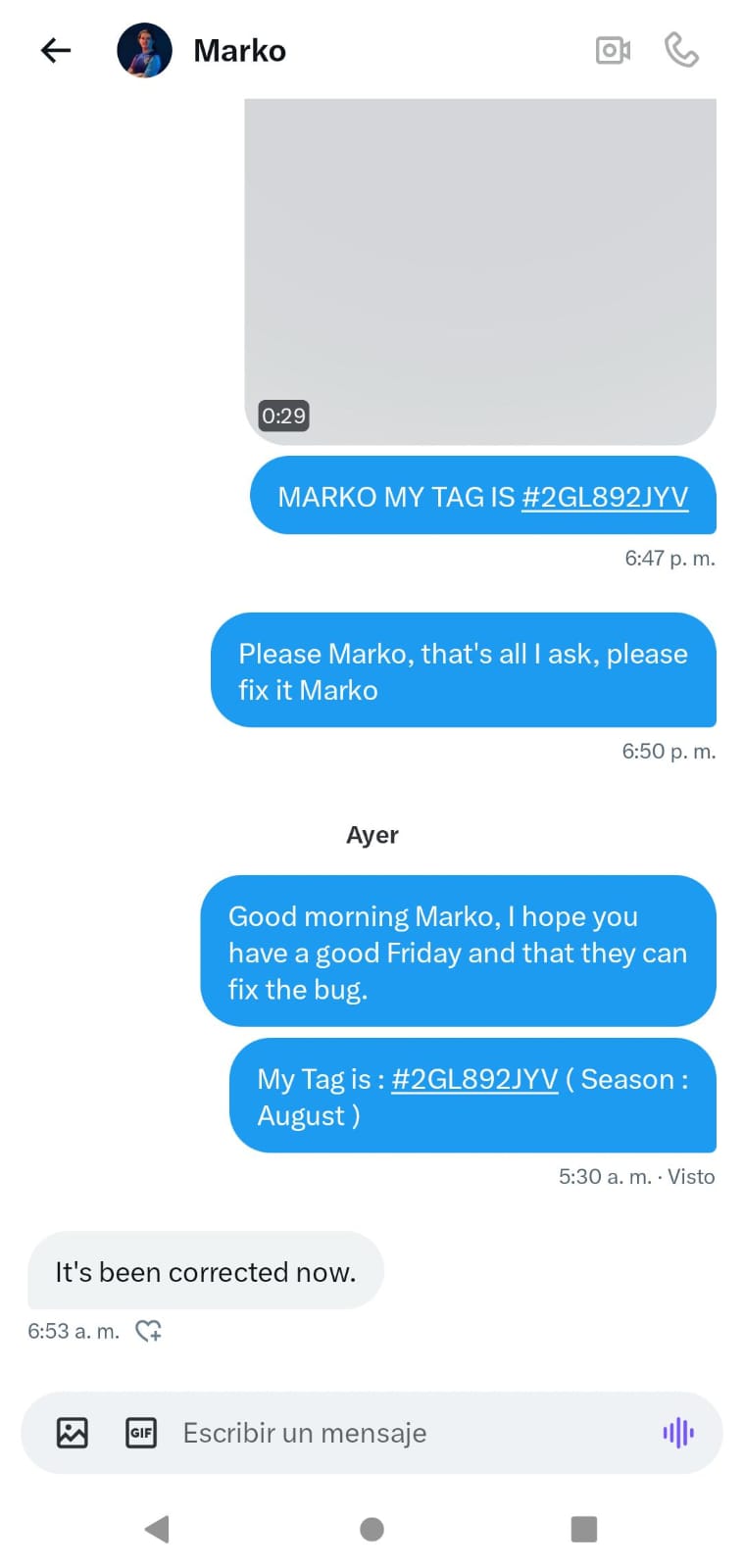The width and height of the screenshot is (744, 1568).
Task: Start a voice call with Marko
Action: pos(681,50)
